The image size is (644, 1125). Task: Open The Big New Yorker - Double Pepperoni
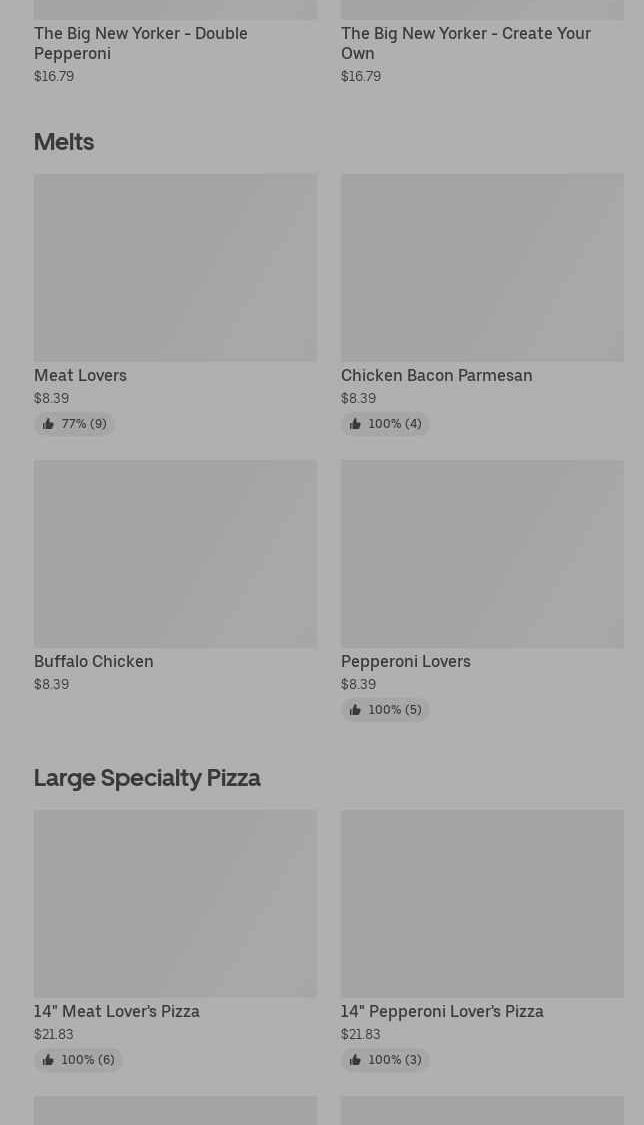click(141, 43)
